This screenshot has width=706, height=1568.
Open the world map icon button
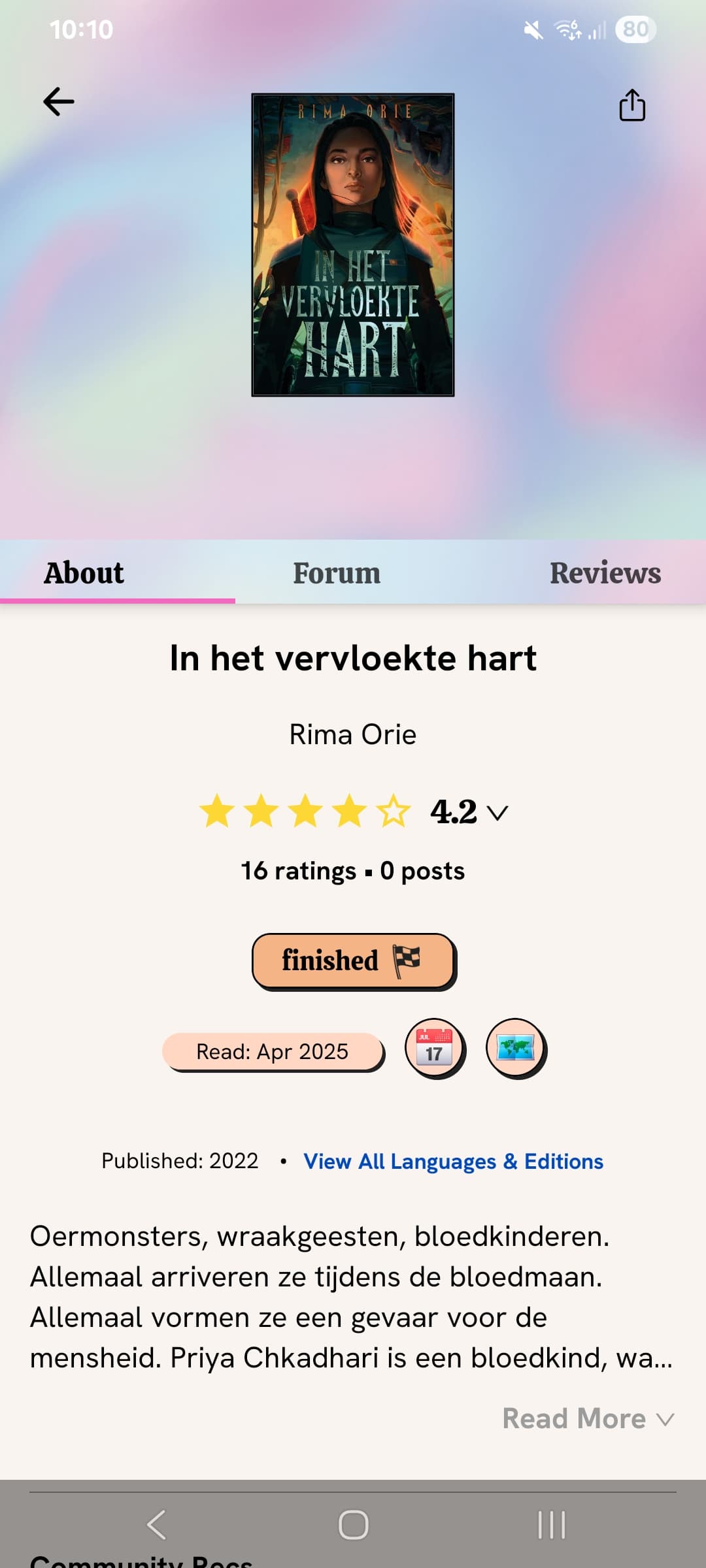coord(515,1047)
